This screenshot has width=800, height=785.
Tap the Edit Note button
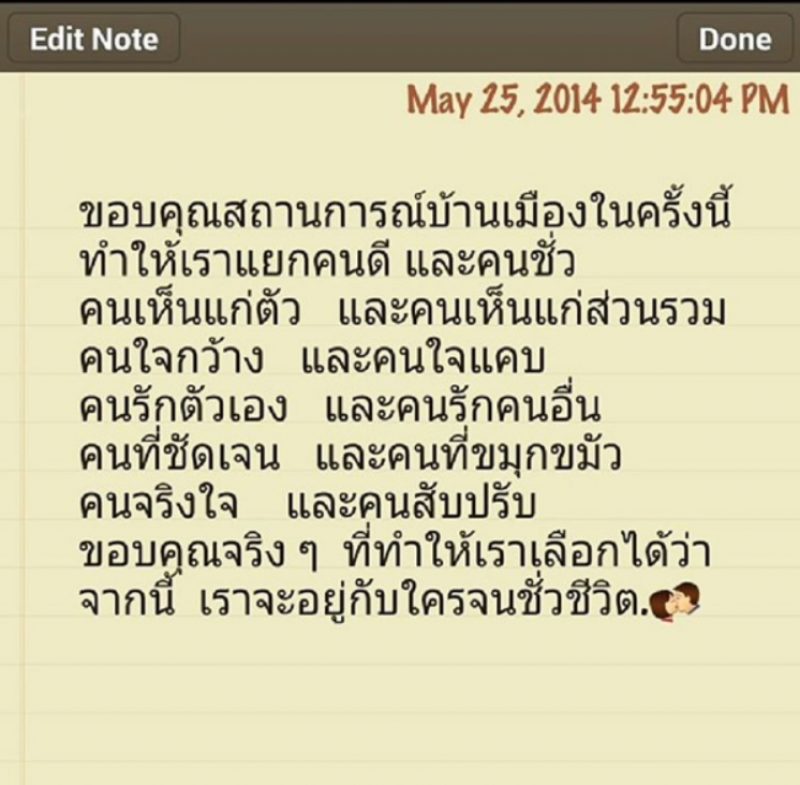click(94, 39)
